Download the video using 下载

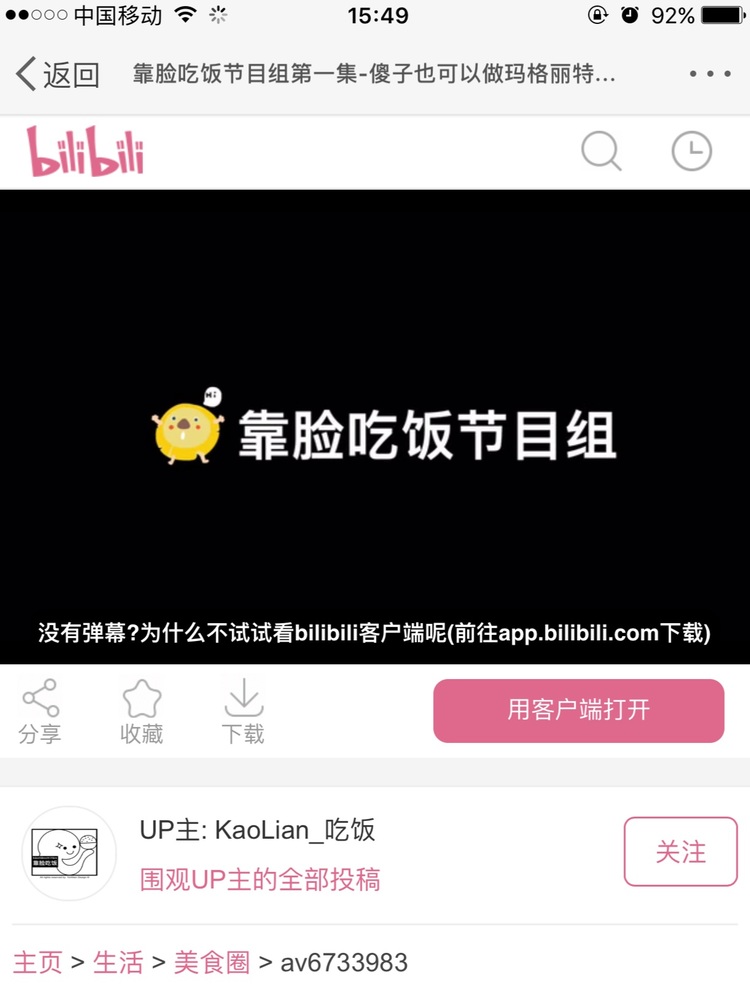click(242, 712)
